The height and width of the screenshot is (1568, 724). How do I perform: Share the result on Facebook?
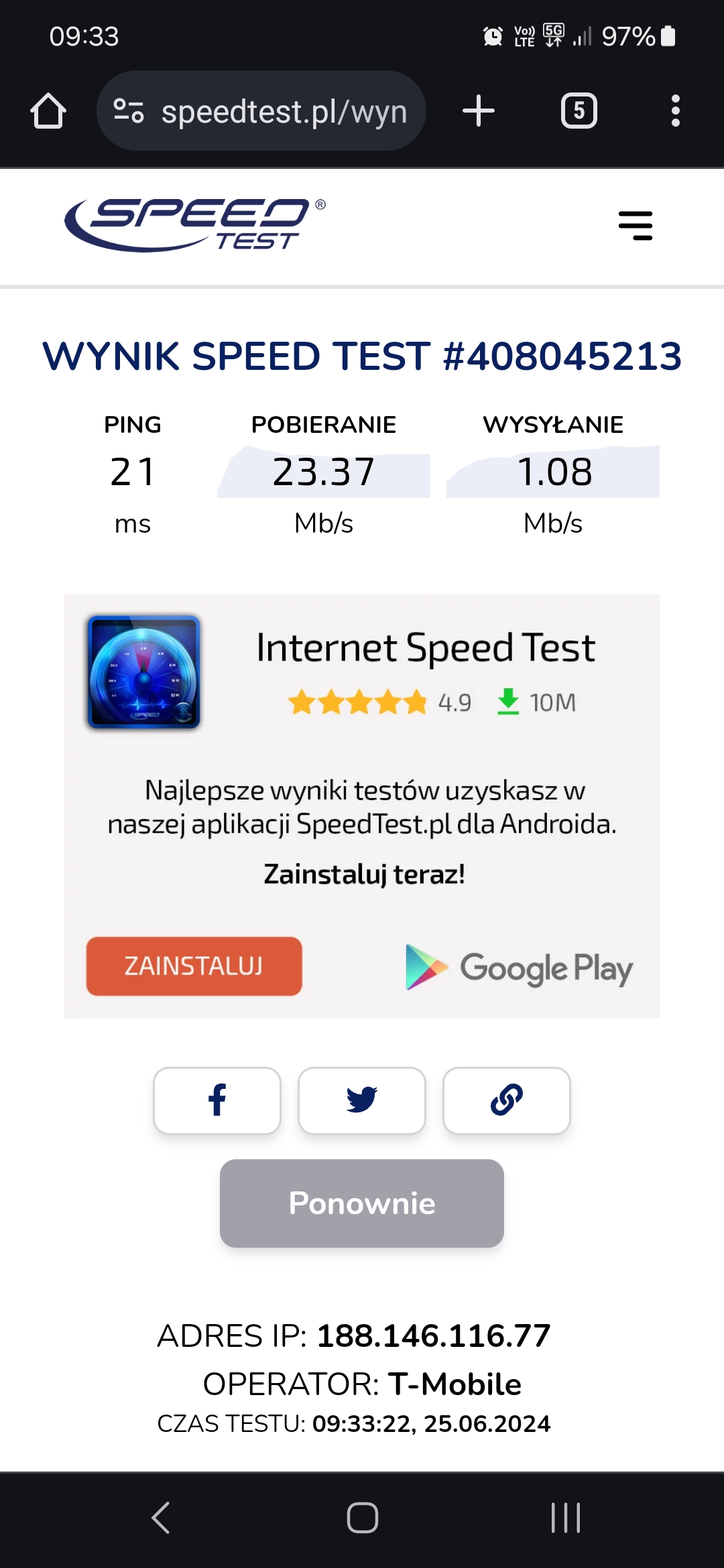[217, 1100]
